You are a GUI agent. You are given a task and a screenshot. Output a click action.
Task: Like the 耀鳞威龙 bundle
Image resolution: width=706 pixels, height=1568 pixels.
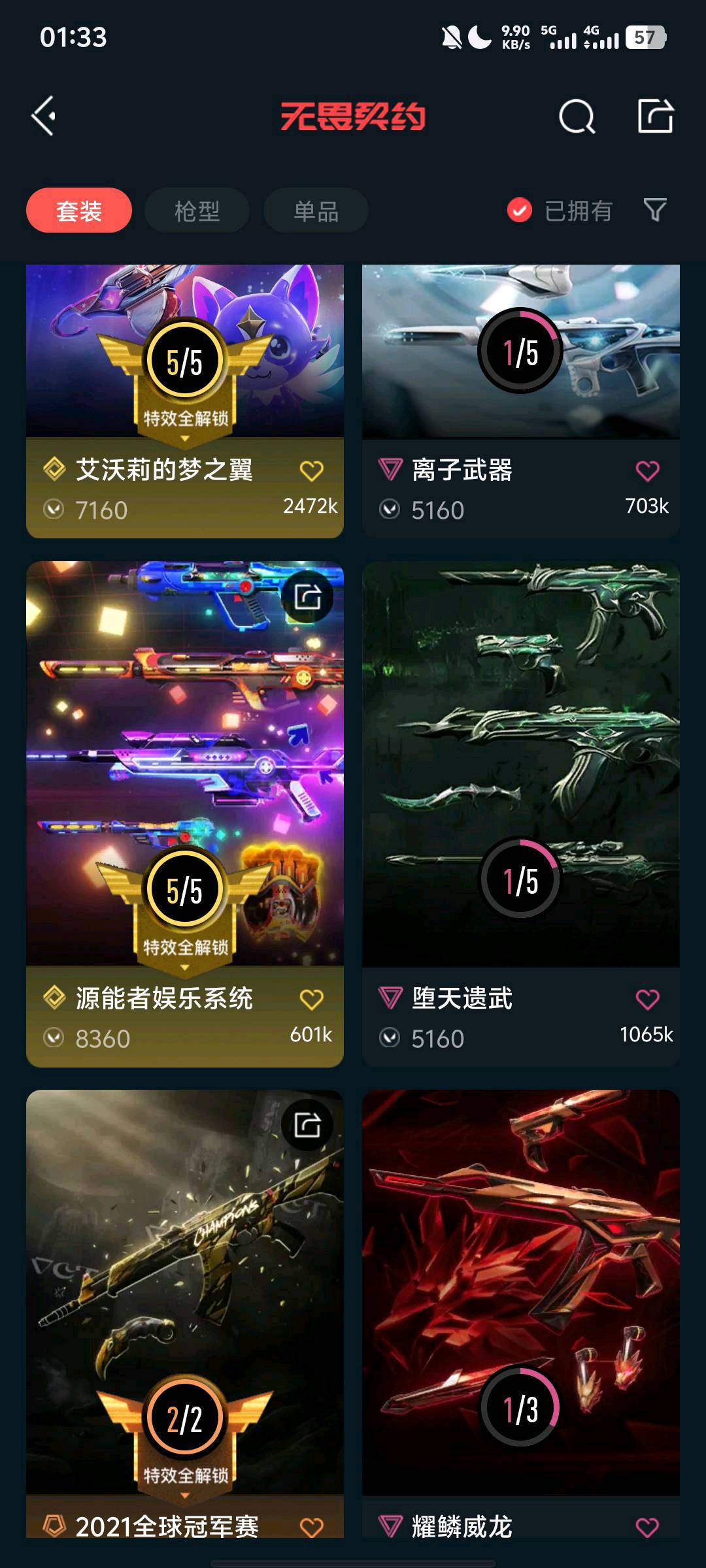pos(647,1527)
